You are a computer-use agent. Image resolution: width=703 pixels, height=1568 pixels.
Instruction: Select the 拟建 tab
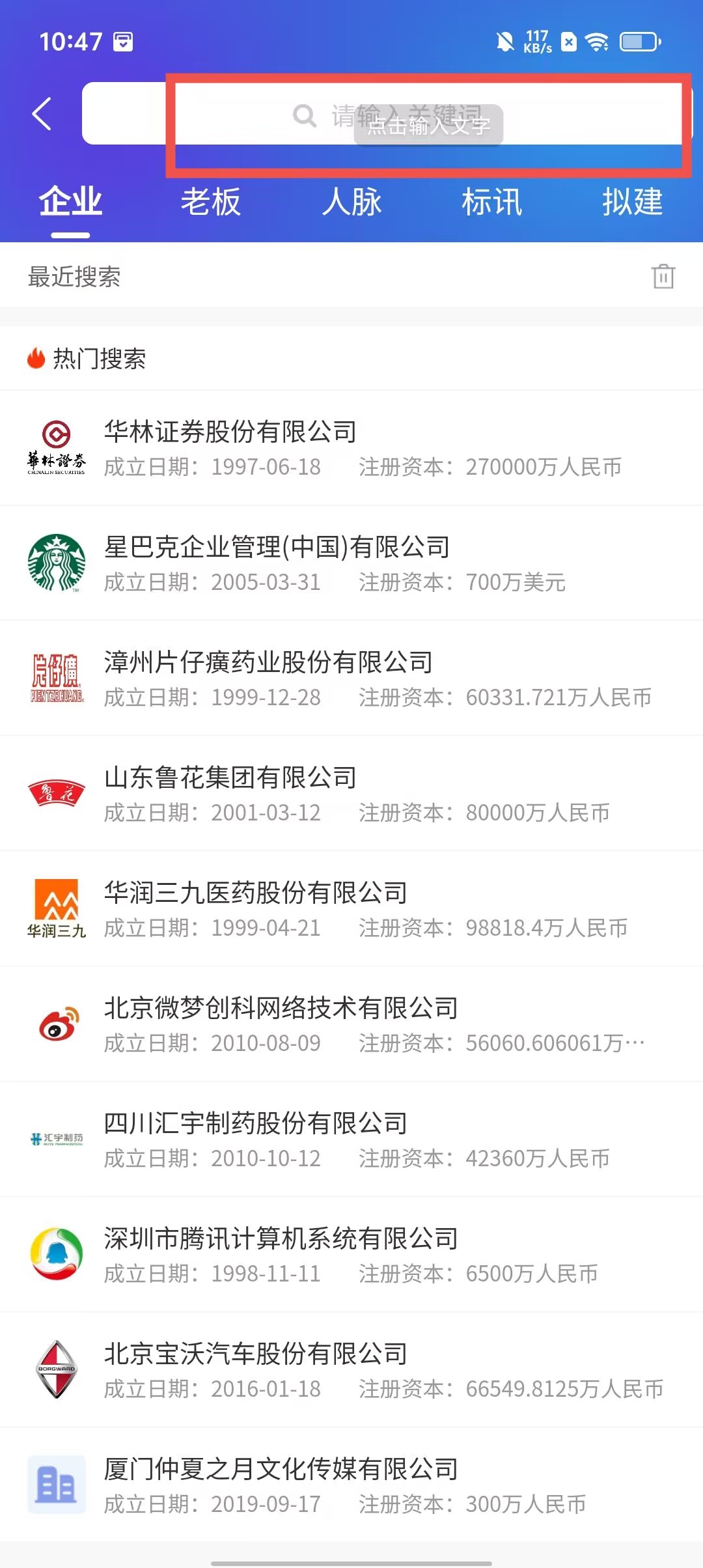pos(633,201)
